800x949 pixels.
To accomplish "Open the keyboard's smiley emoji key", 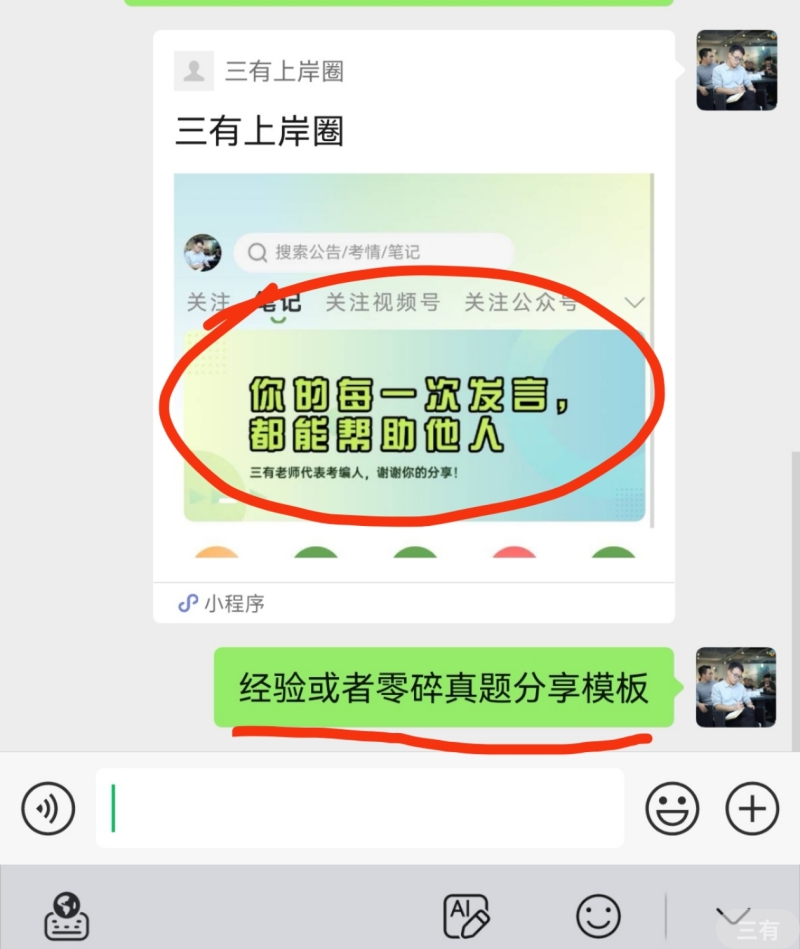I will (x=598, y=915).
